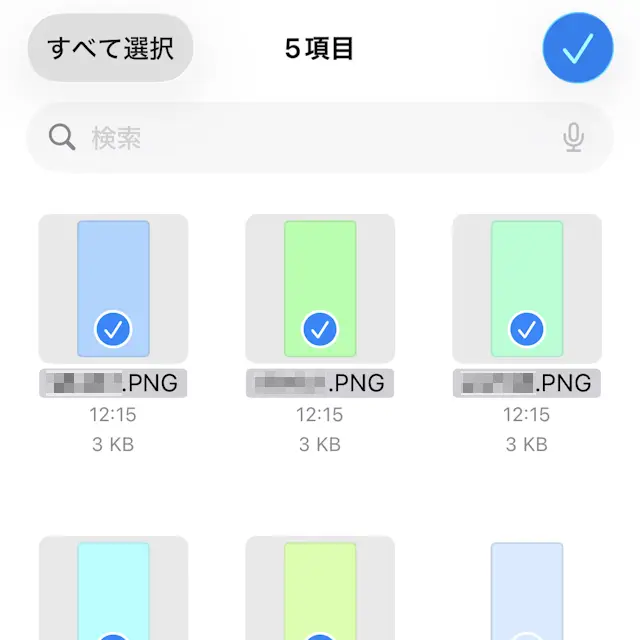Deselect the checked blue PNG file
The height and width of the screenshot is (640, 640).
tap(113, 290)
